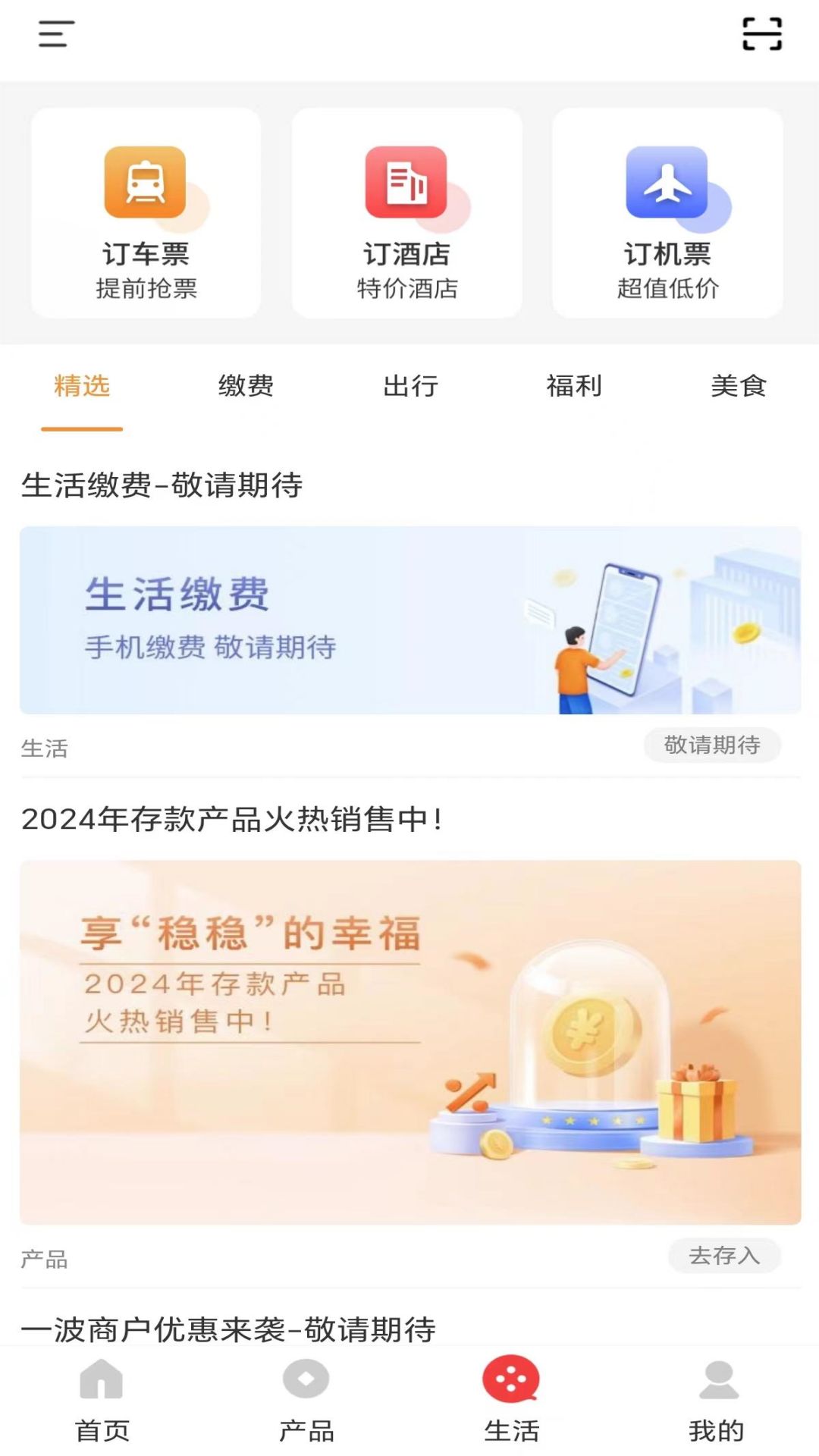Open 订车票 train ticket booking
The image size is (819, 1456).
[146, 213]
